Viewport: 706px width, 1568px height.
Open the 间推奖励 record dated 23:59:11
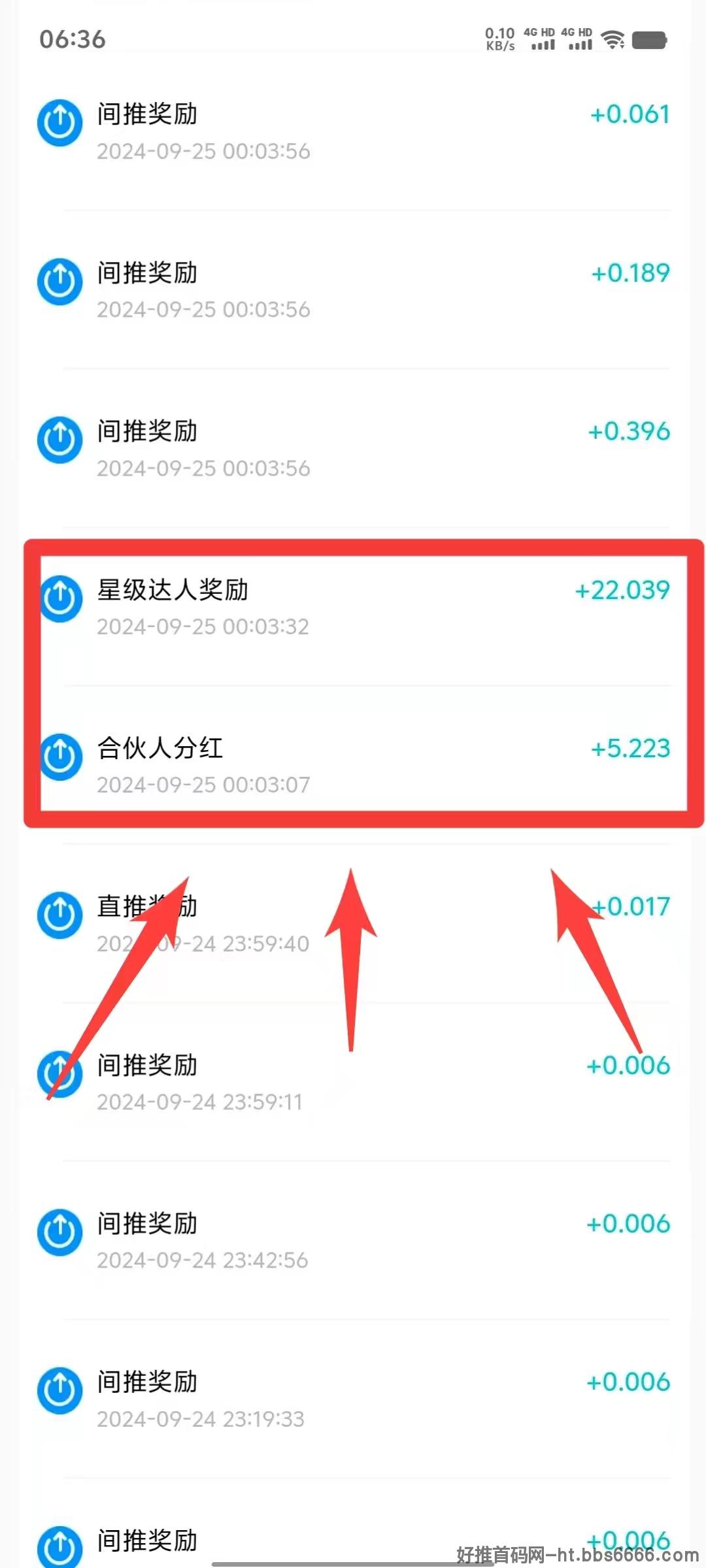click(353, 1082)
